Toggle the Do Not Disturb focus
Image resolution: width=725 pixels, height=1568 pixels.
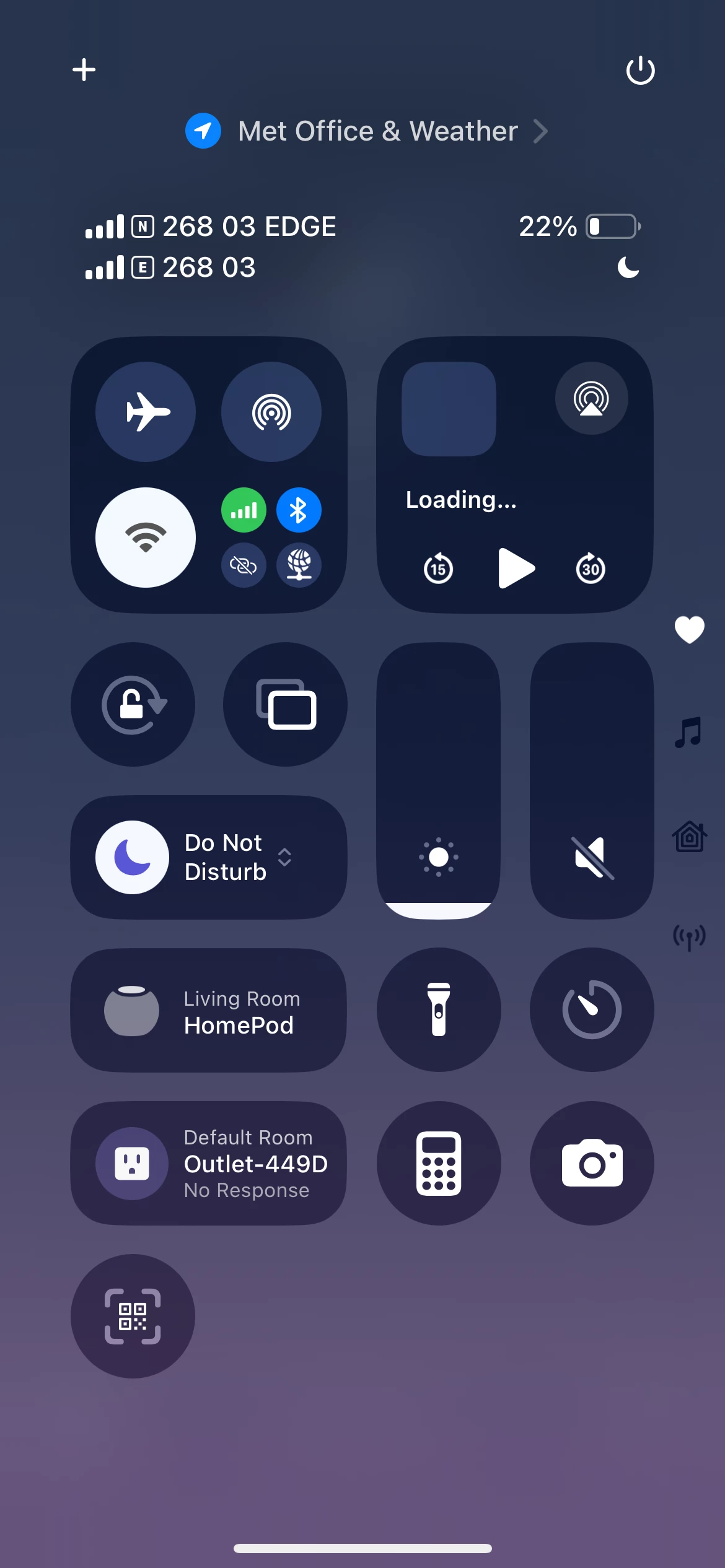pyautogui.click(x=133, y=857)
